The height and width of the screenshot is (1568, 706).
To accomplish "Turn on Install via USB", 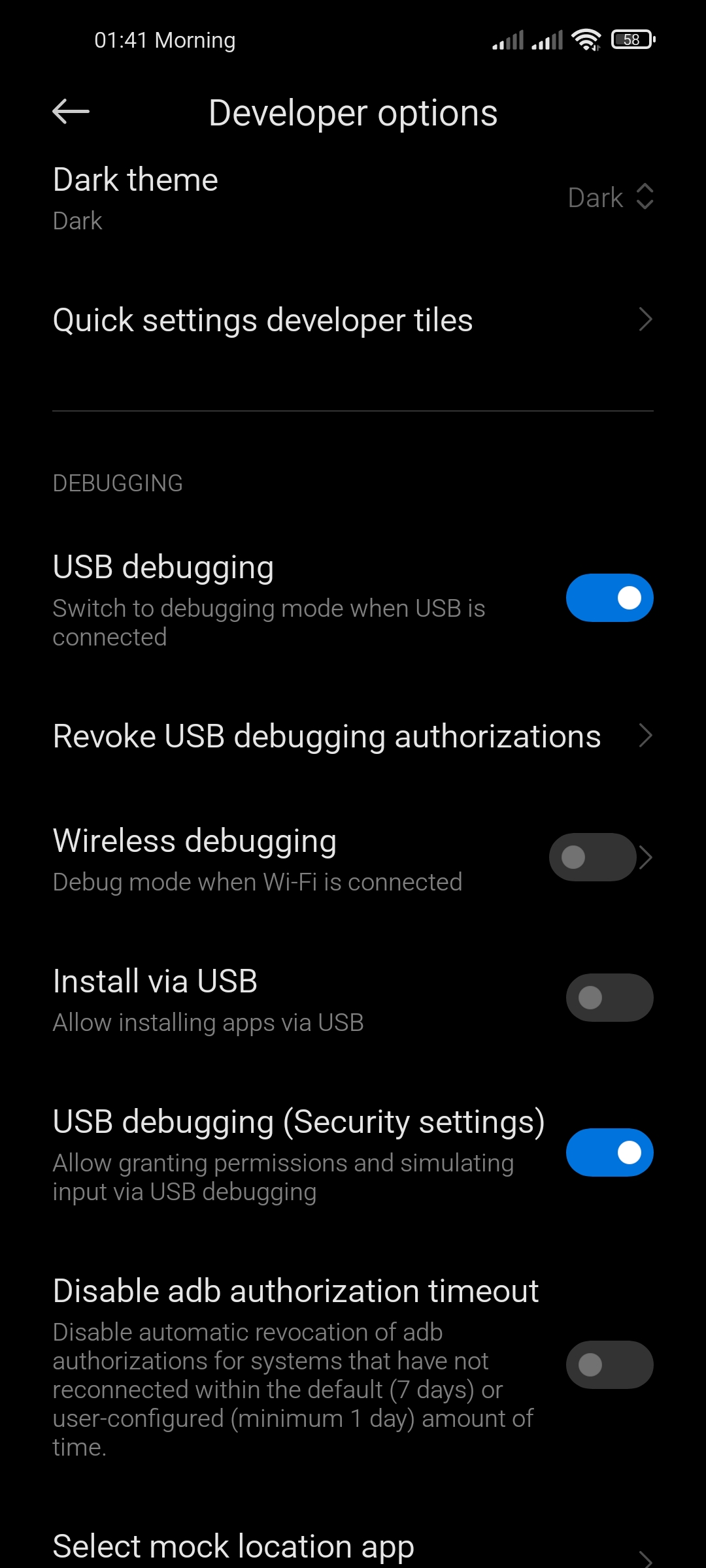I will tap(609, 998).
